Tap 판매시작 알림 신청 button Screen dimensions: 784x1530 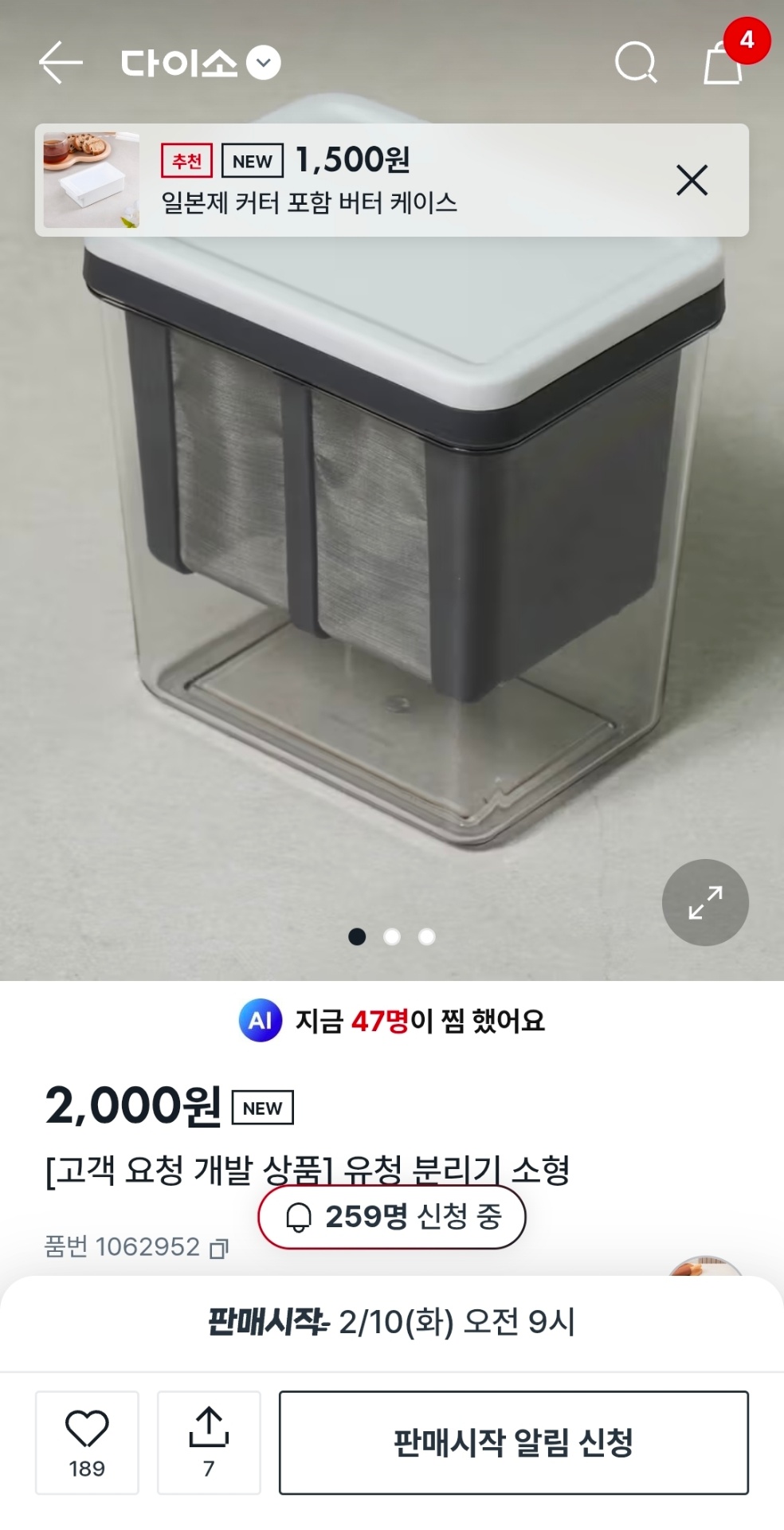click(513, 1442)
